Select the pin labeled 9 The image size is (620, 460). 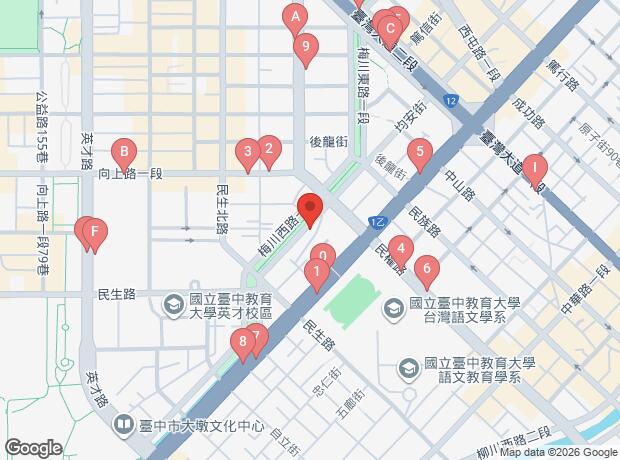tap(306, 47)
